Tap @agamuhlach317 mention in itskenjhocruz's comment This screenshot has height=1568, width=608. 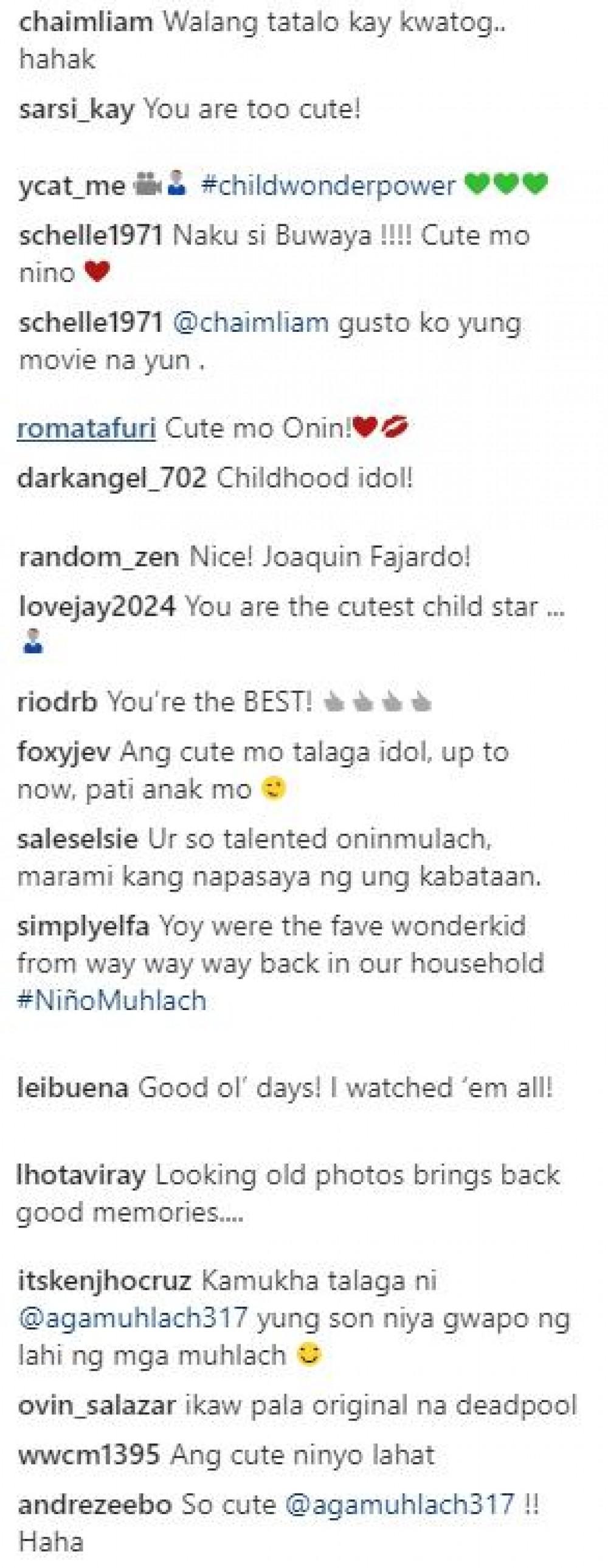133,1318
